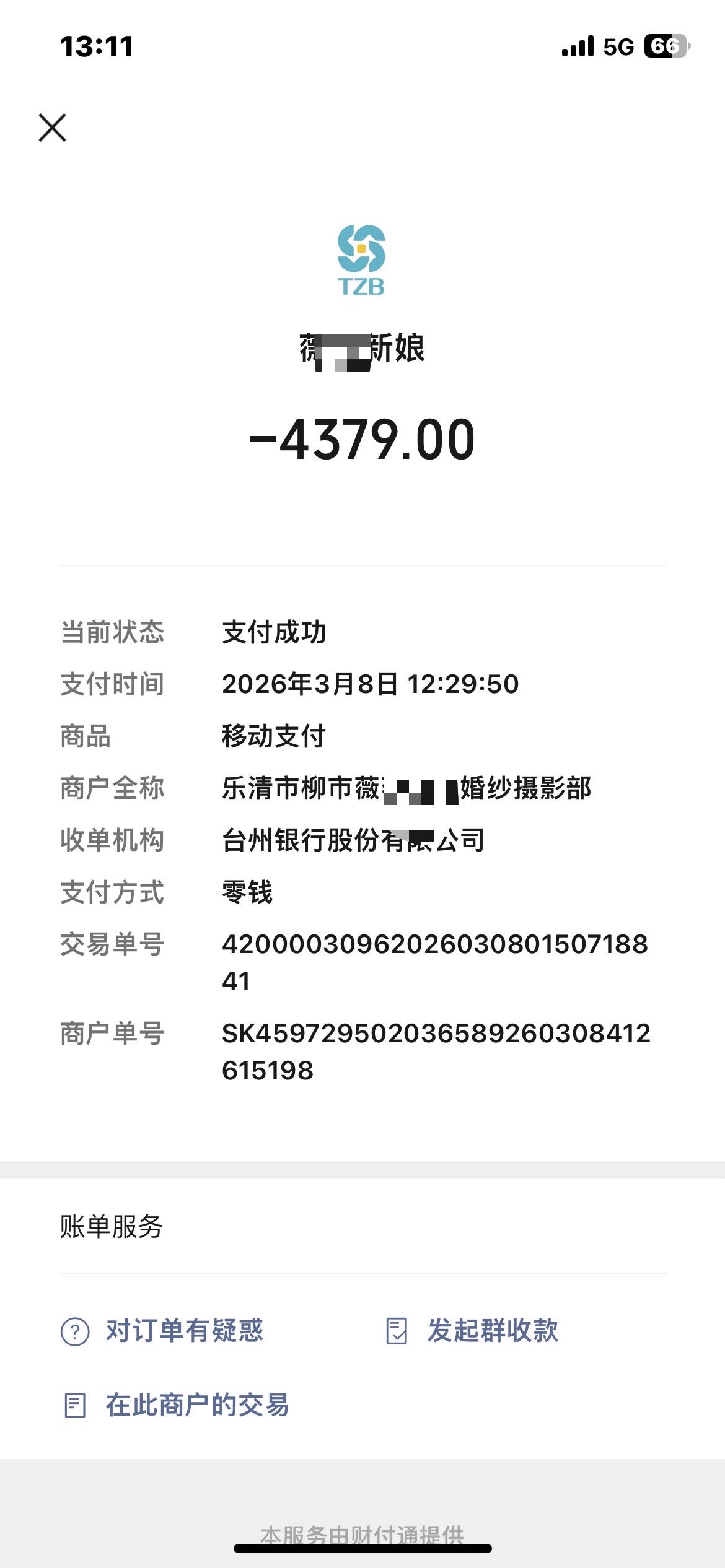
Task: View 在此商户的交易 transaction history
Action: (x=177, y=1405)
